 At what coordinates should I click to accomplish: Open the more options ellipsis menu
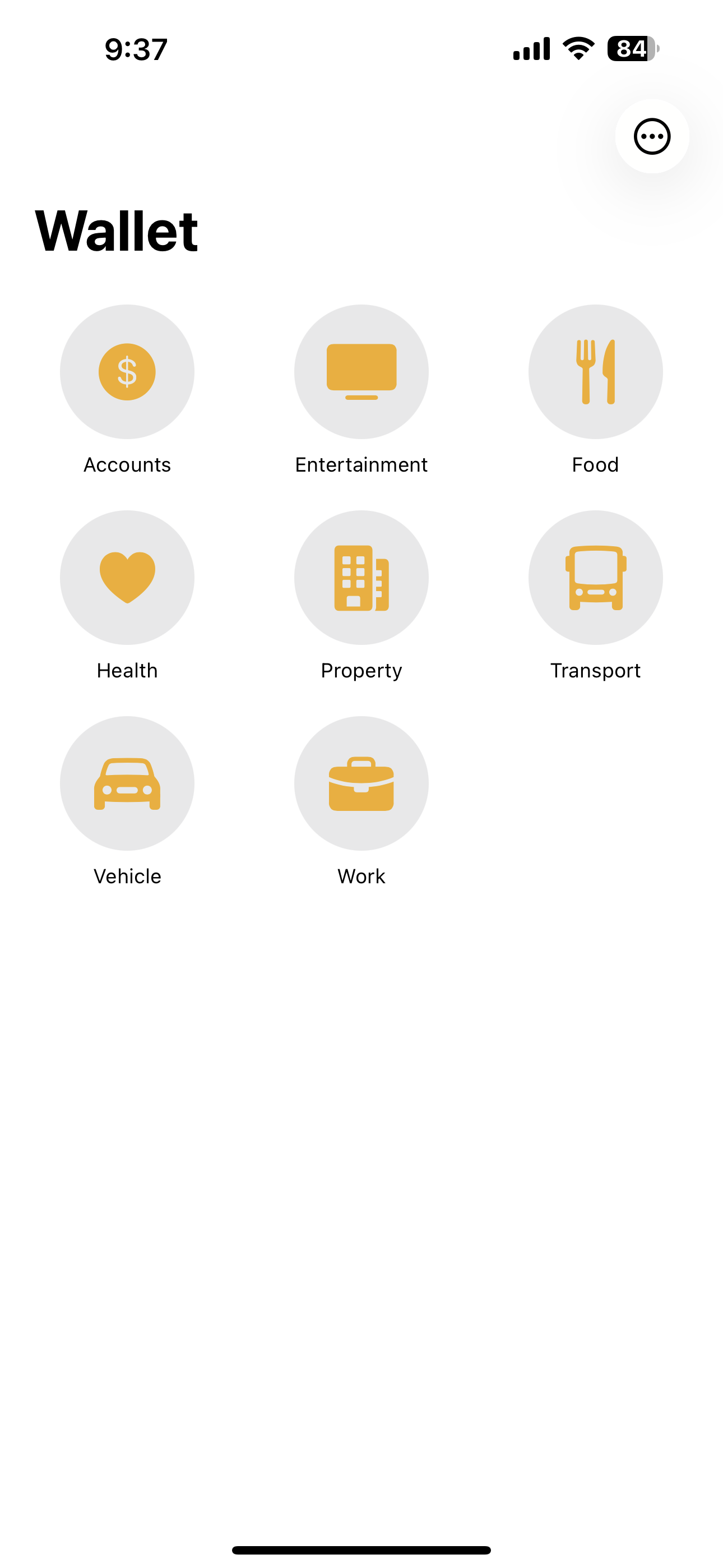point(652,136)
